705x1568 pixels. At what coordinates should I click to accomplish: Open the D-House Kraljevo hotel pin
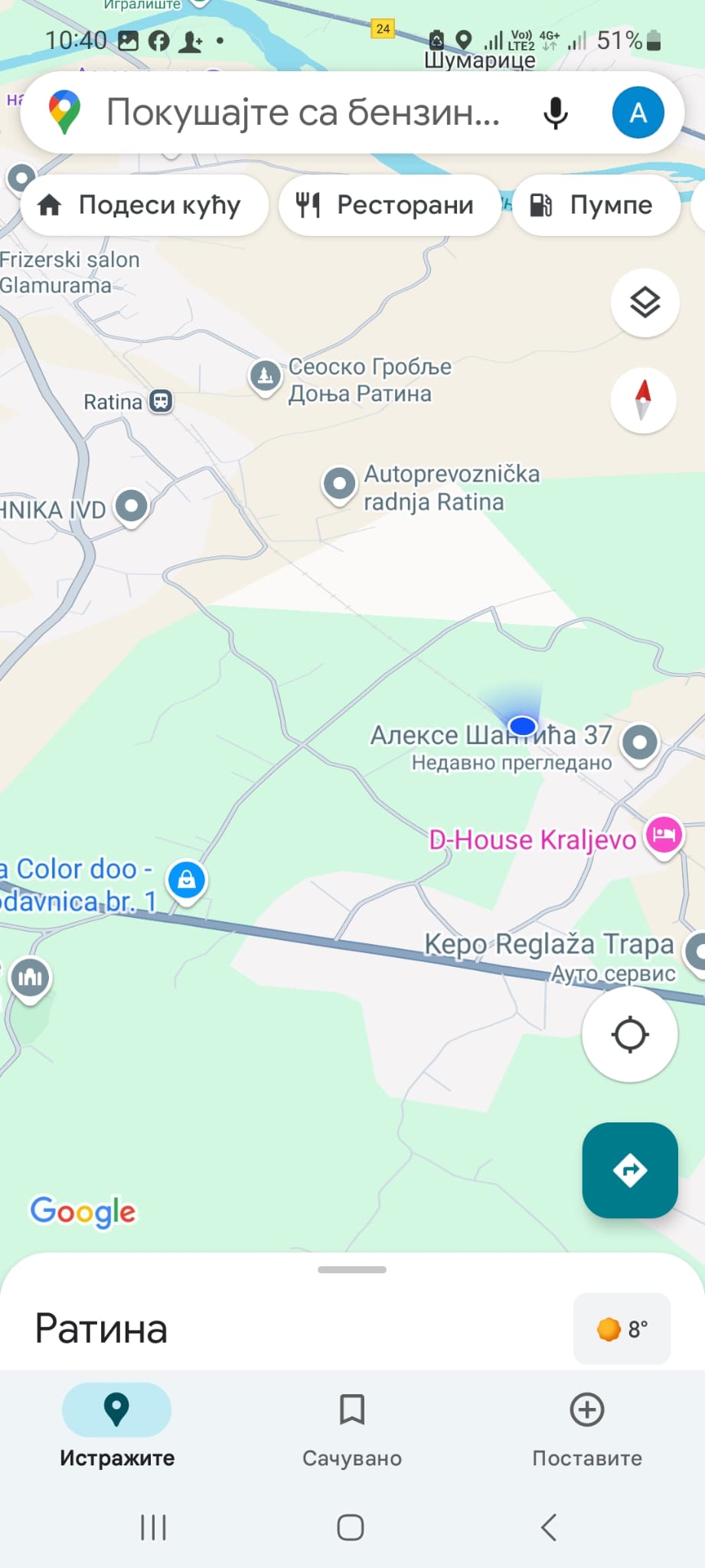[663, 836]
